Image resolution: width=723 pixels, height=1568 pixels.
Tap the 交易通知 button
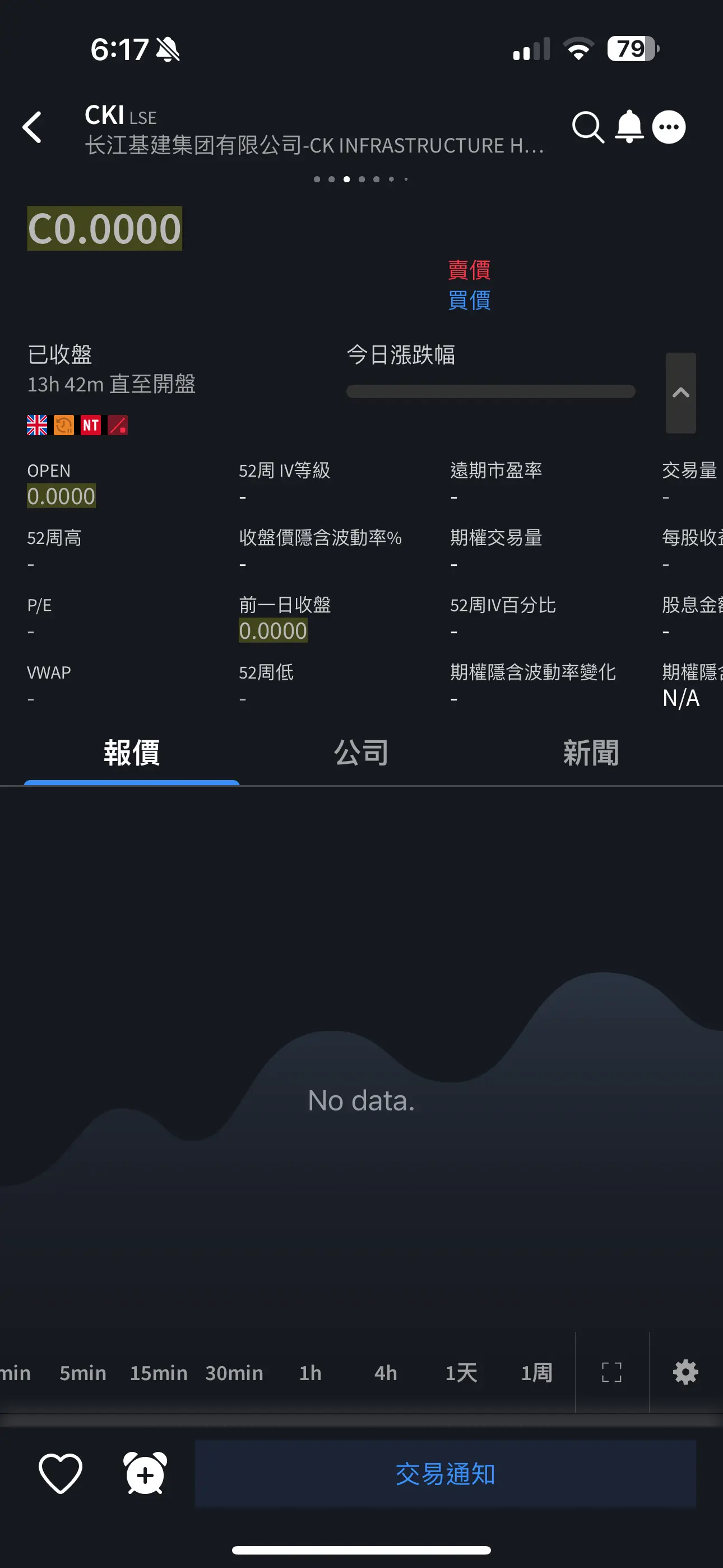[446, 1474]
